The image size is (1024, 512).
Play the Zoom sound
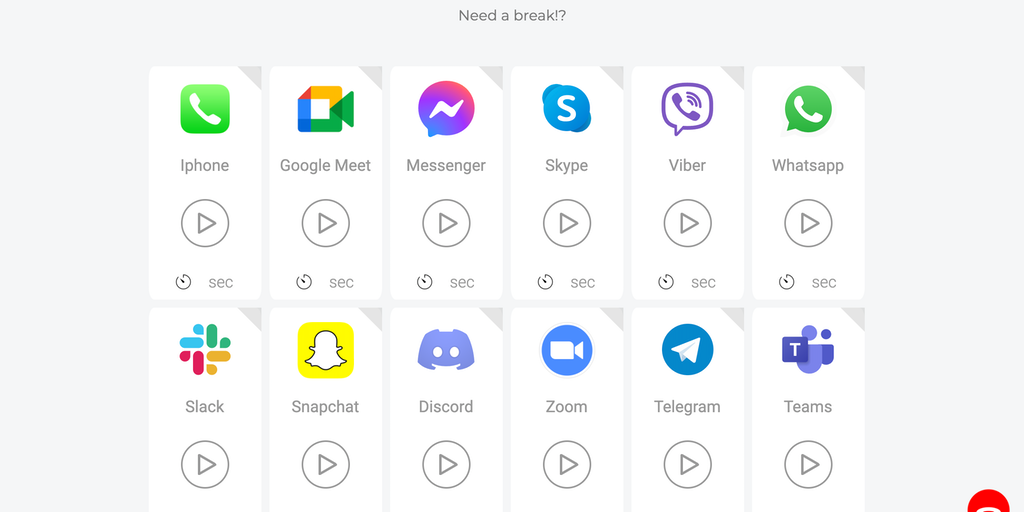point(567,464)
